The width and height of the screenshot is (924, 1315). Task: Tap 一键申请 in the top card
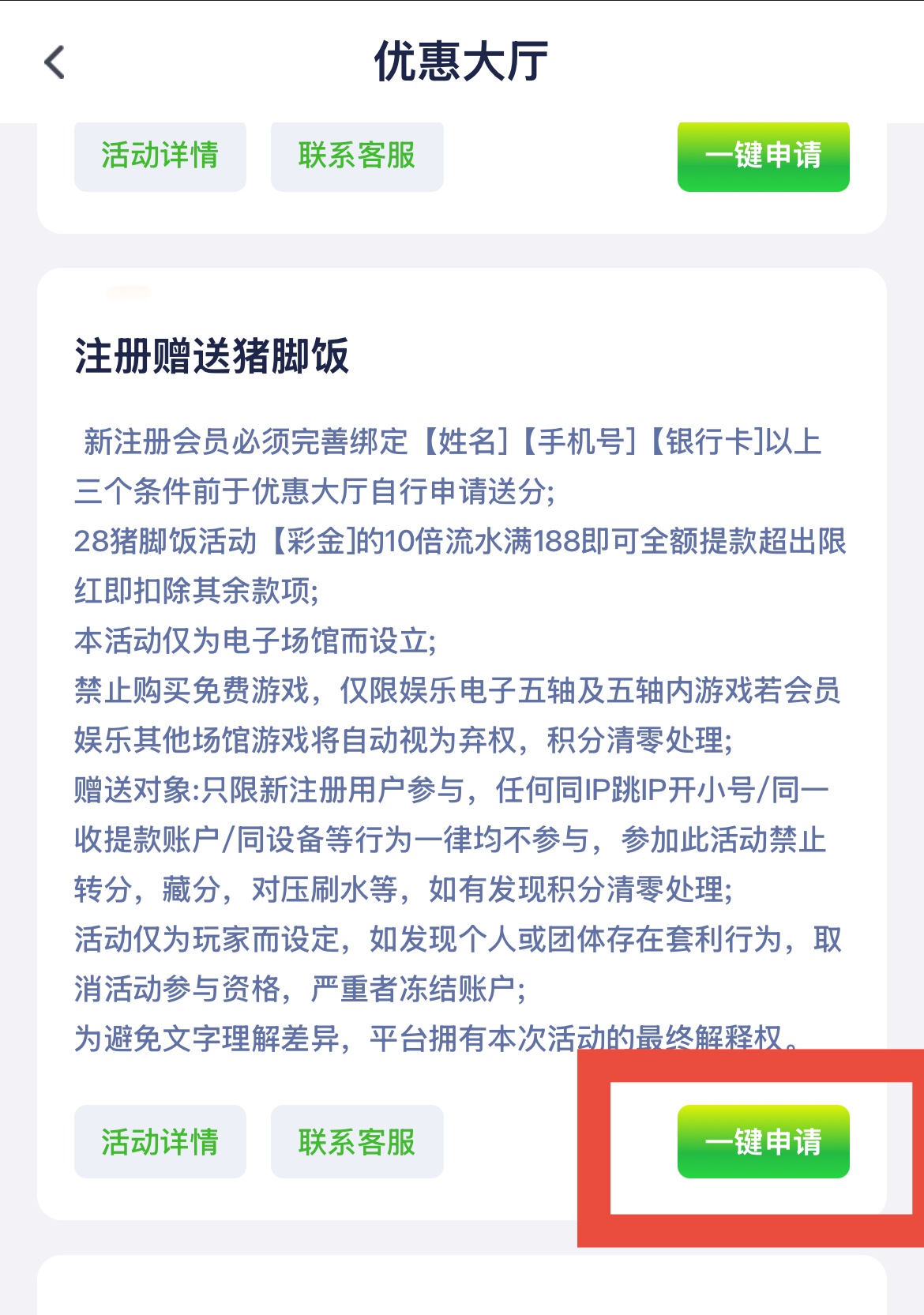tap(763, 156)
